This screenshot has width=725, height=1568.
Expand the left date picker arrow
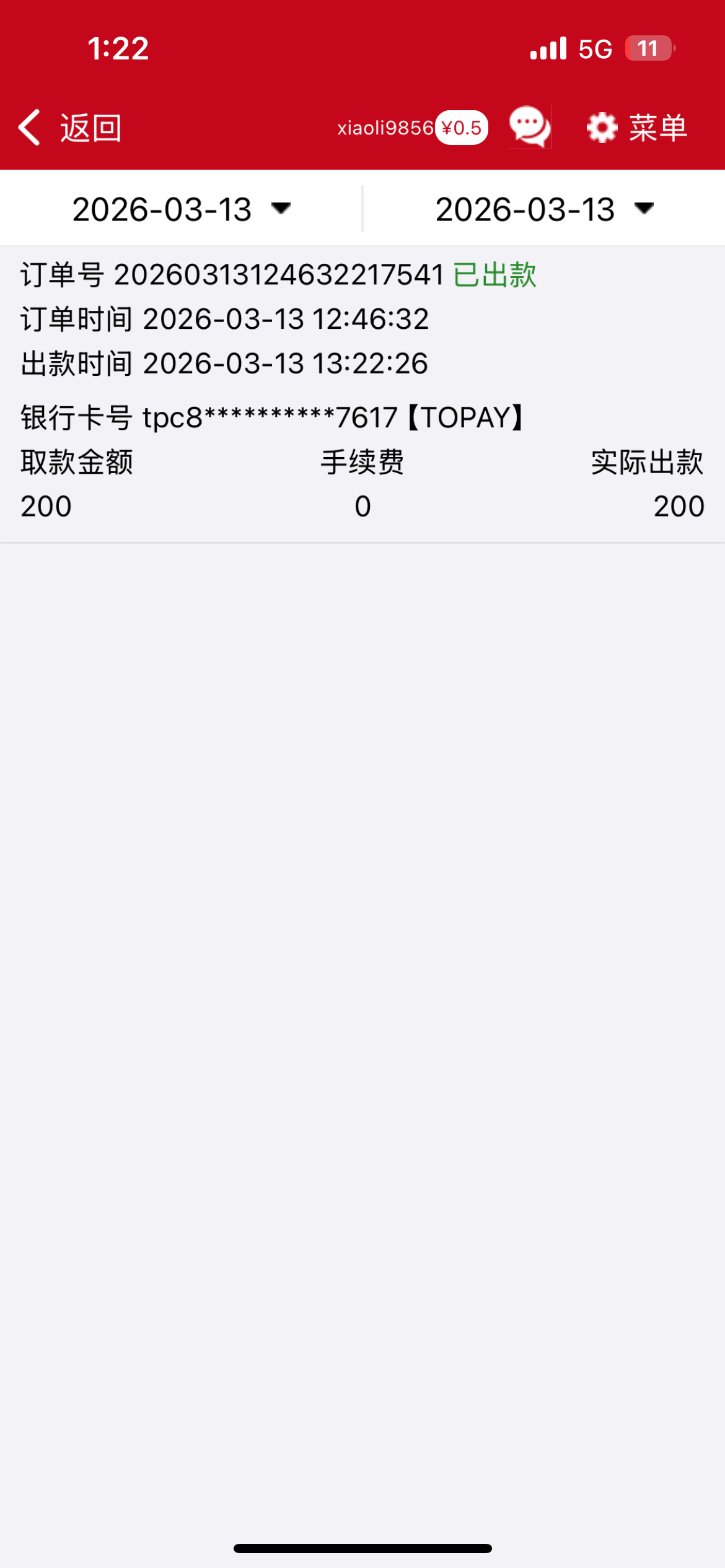tap(280, 211)
